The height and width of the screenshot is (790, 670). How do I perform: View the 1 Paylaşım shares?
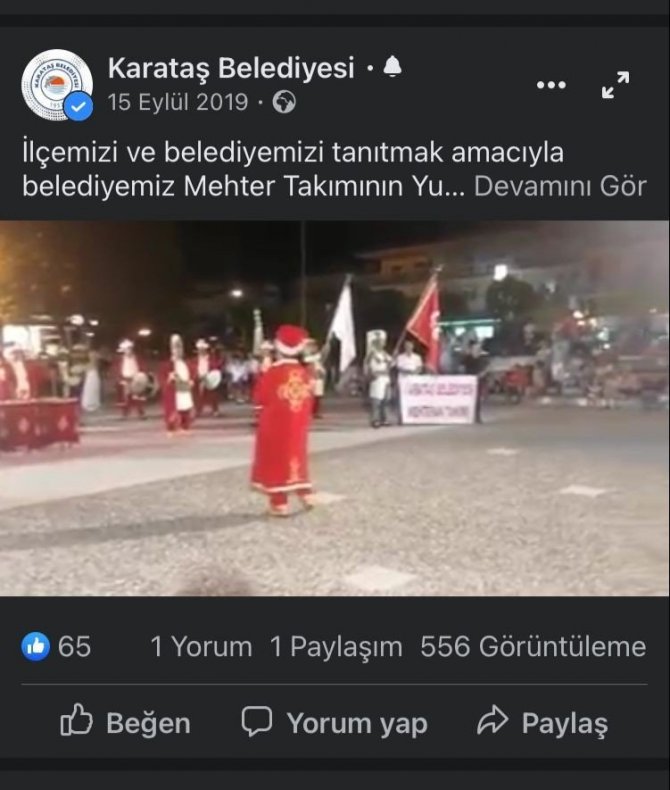[336, 647]
